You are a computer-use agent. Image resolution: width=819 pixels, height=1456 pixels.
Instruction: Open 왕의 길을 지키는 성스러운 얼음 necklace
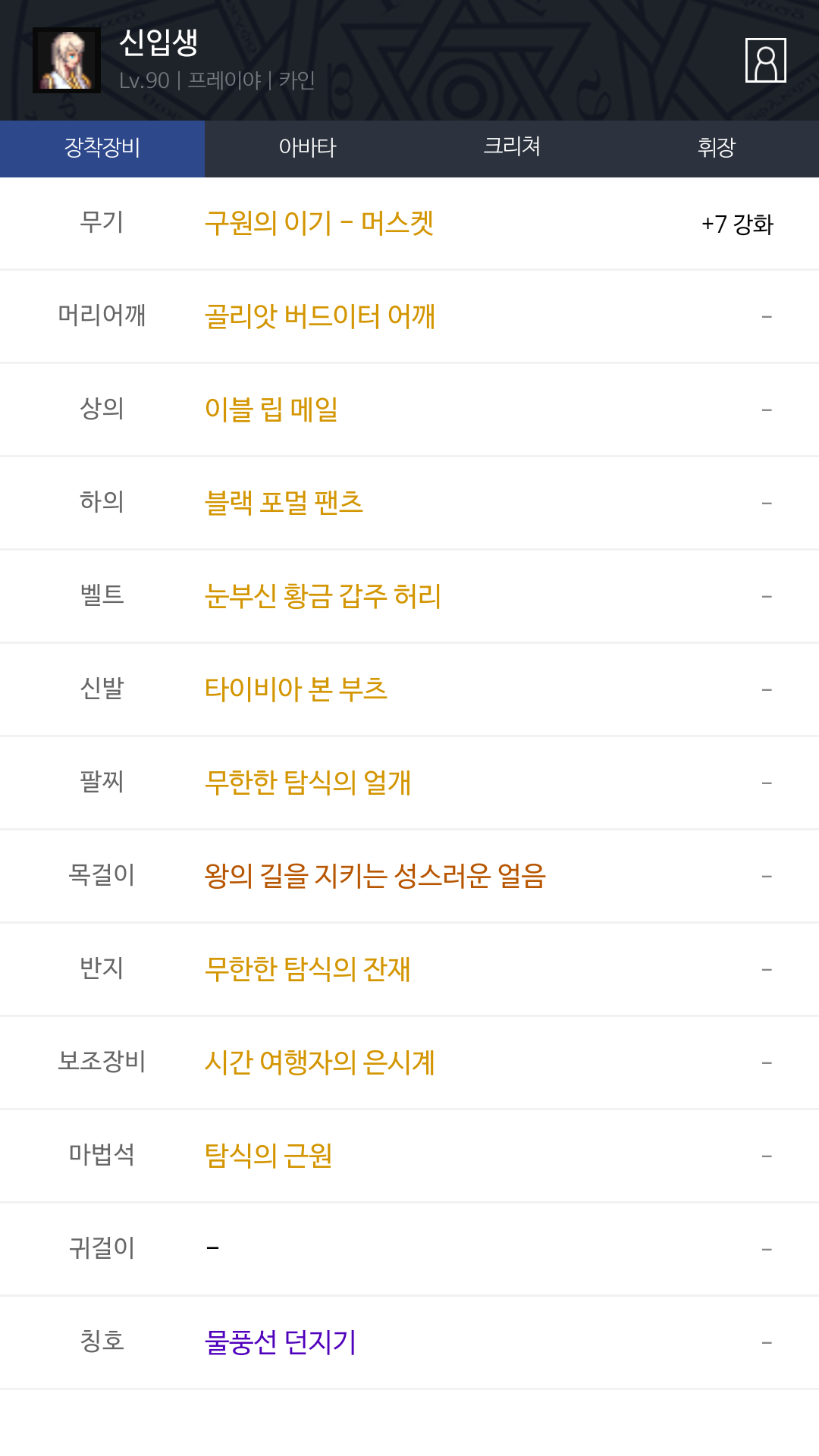(375, 876)
